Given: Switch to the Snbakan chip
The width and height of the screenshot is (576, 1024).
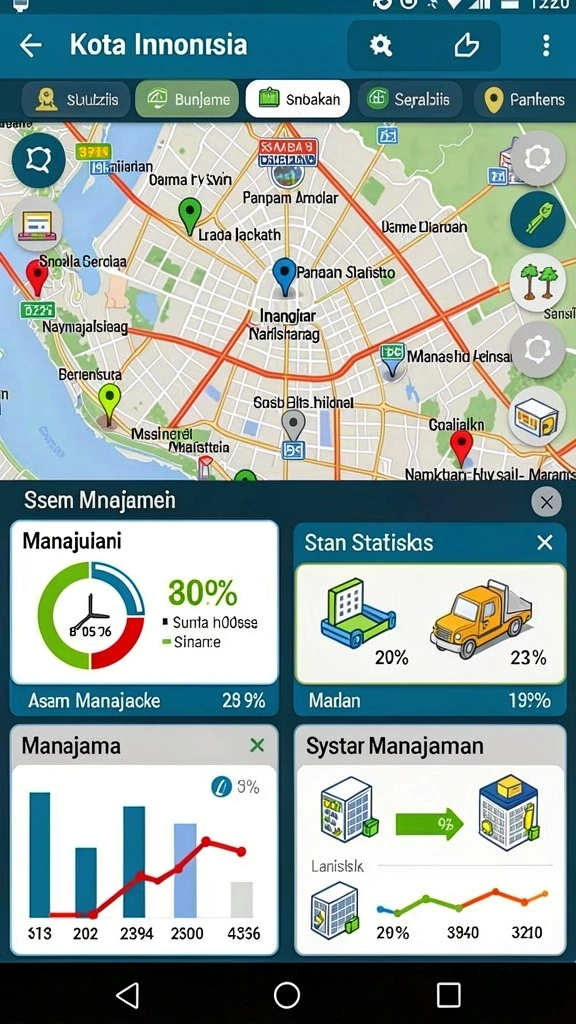Looking at the screenshot, I should click(x=298, y=99).
